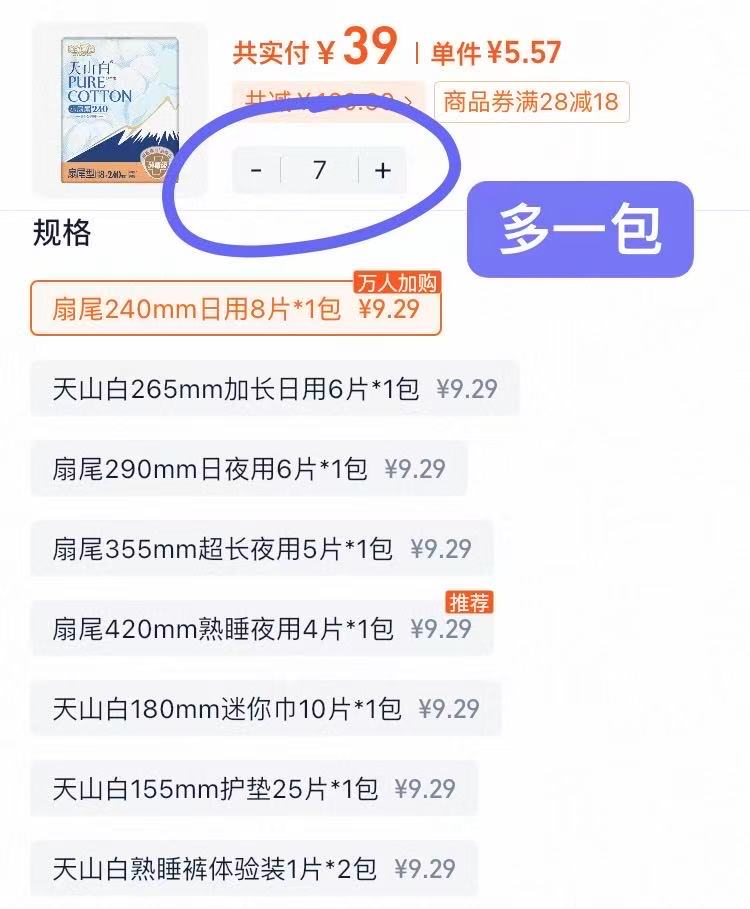Screen dimensions: 750x909
Task: Increase quantity with the plus button
Action: pyautogui.click(x=382, y=170)
